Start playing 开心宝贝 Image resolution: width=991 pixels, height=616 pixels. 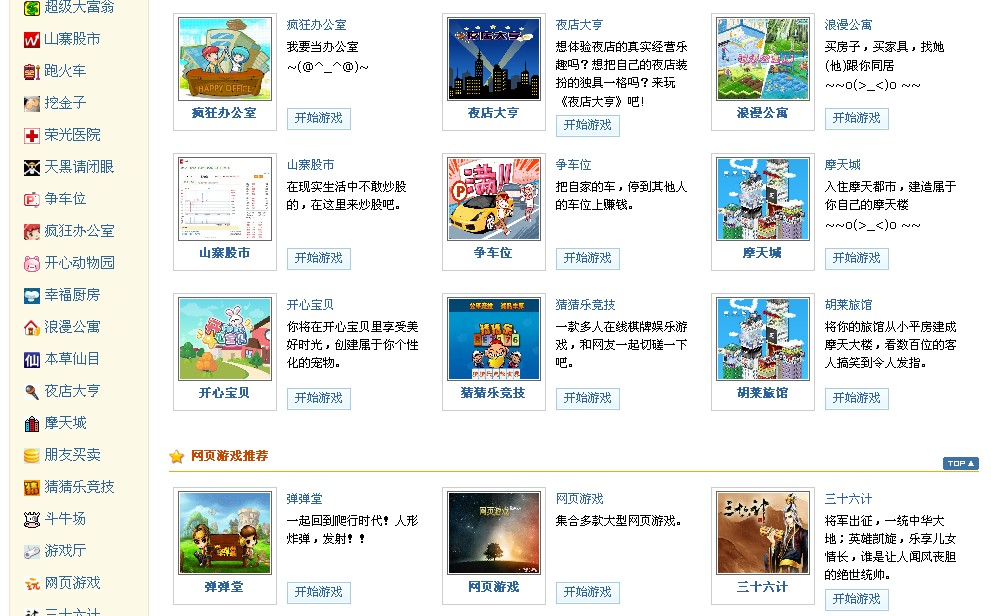point(319,398)
